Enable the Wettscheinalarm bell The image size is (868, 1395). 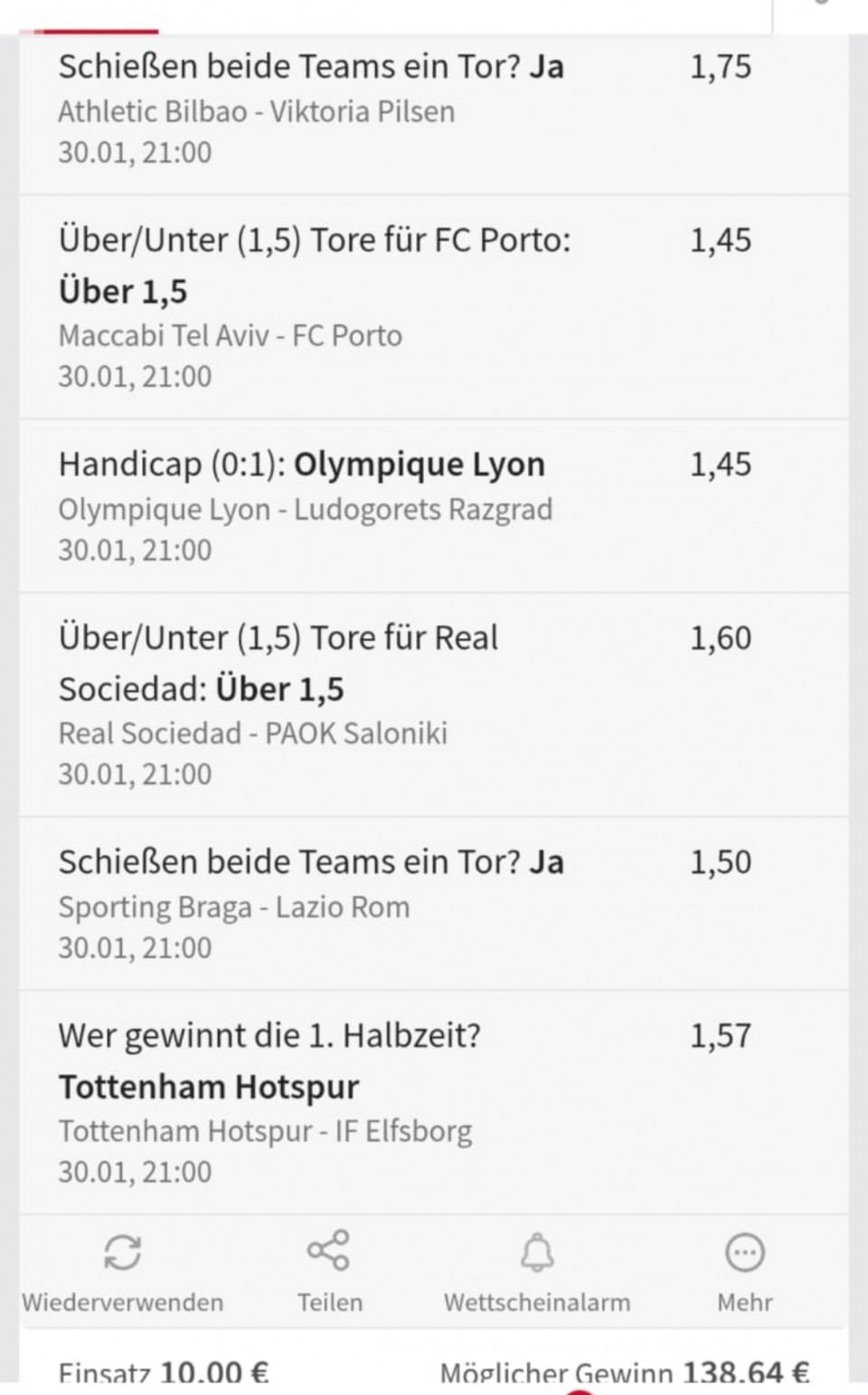(x=536, y=1270)
